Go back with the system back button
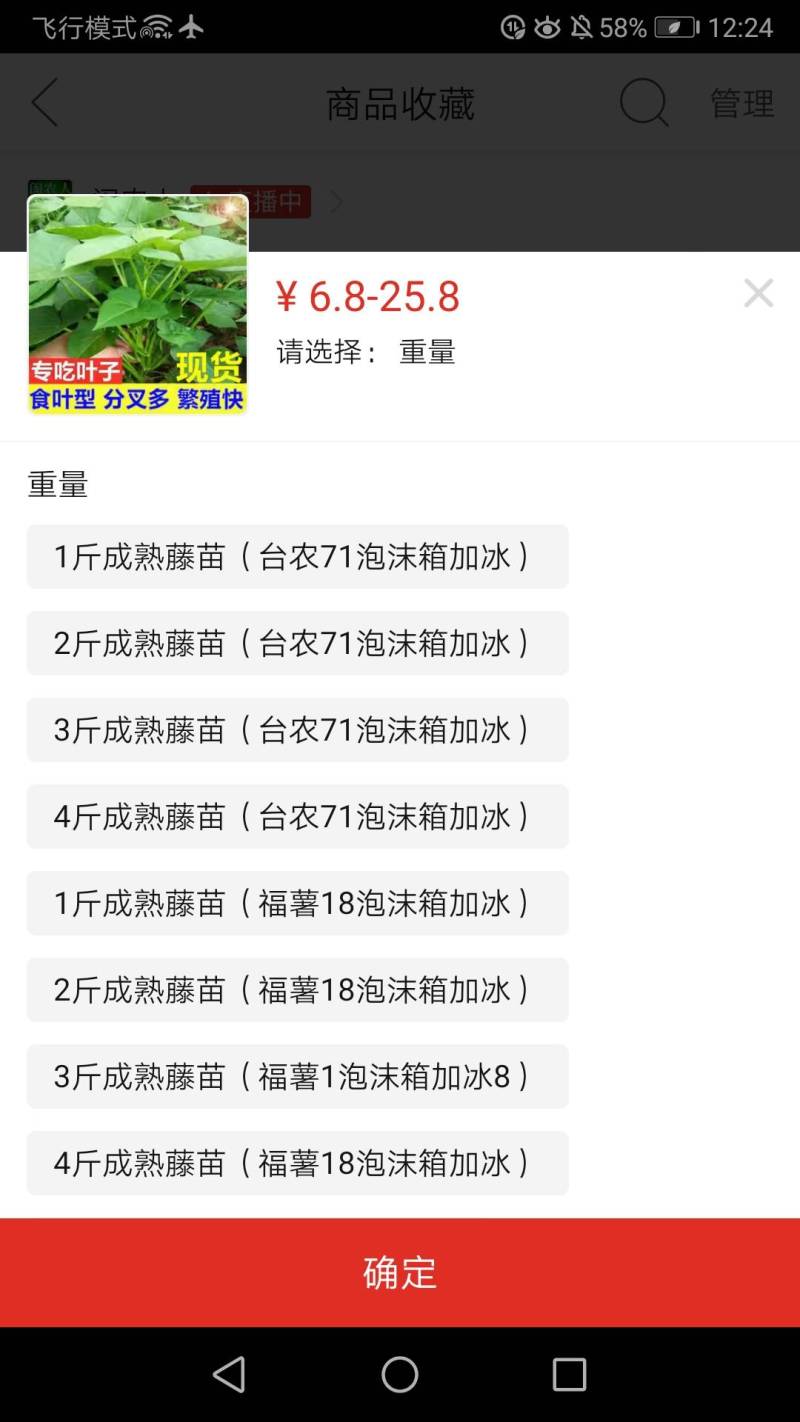 229,1375
